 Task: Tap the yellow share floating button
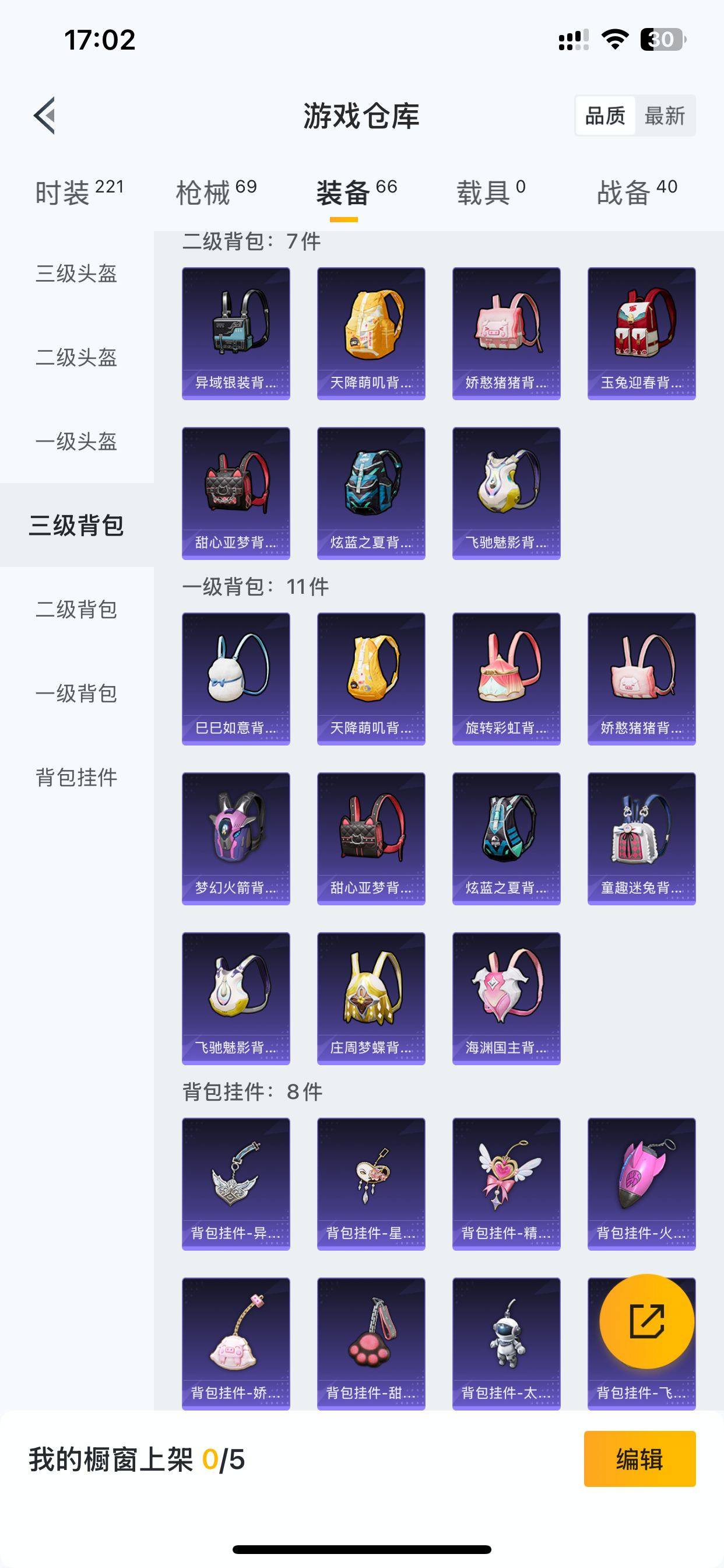pyautogui.click(x=646, y=1321)
